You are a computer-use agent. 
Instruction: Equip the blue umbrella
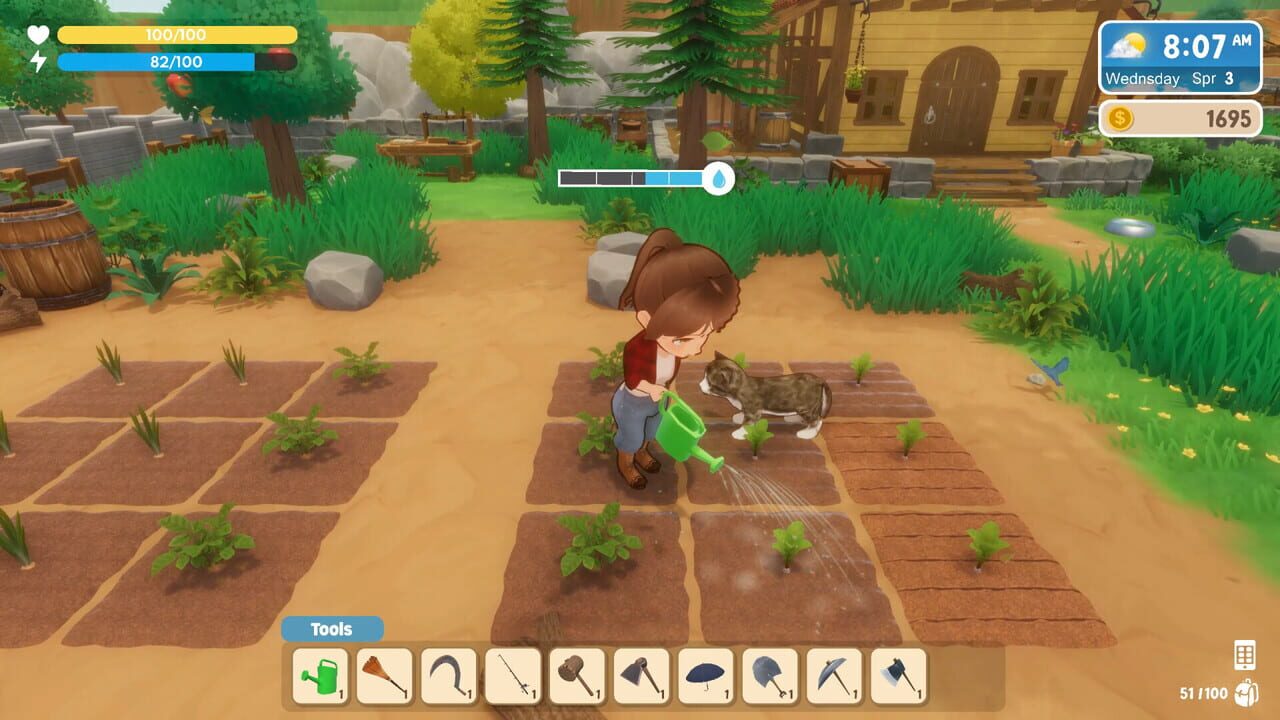(706, 676)
